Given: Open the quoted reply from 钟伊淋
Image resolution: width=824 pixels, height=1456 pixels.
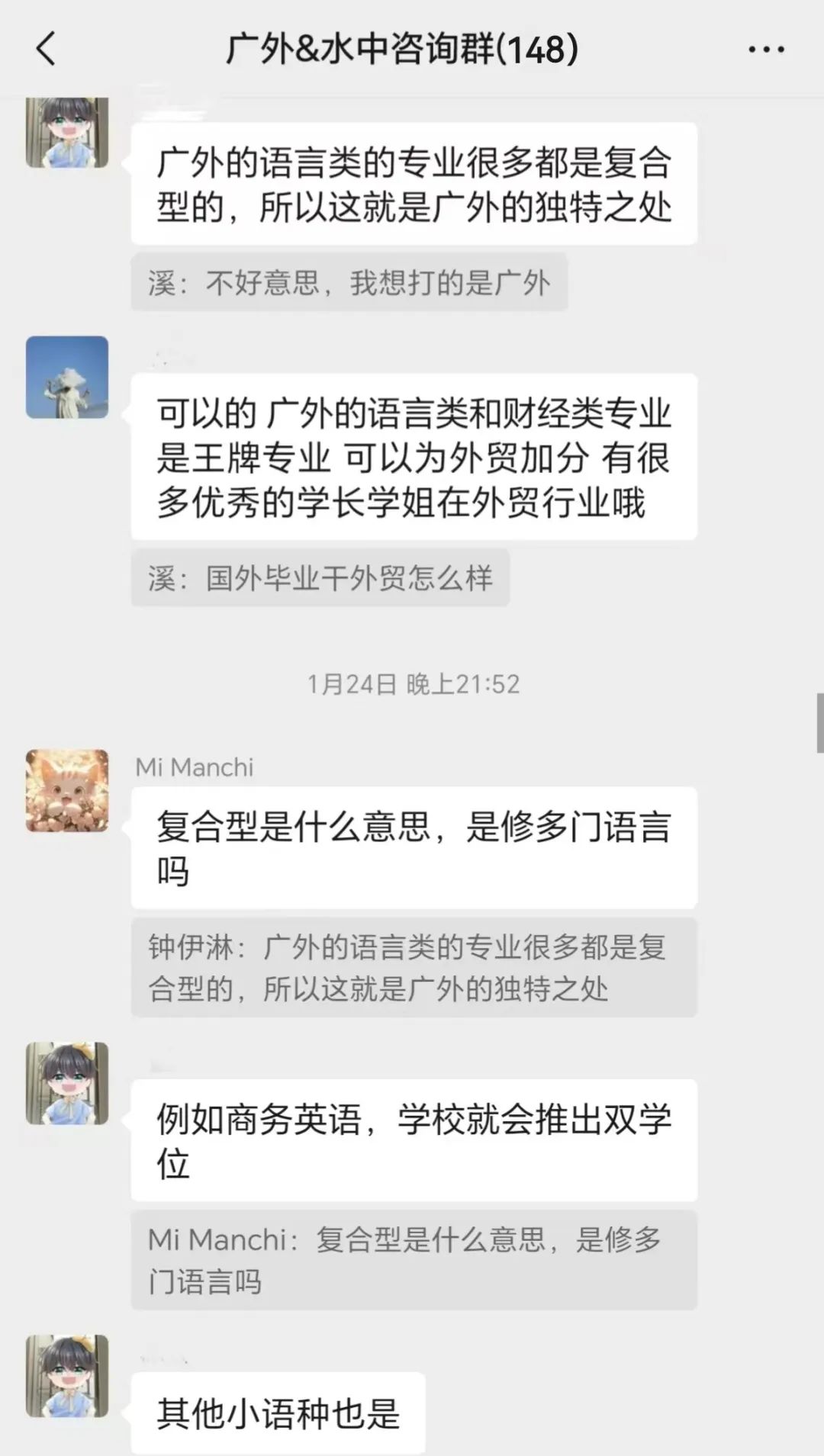Looking at the screenshot, I should point(414,967).
